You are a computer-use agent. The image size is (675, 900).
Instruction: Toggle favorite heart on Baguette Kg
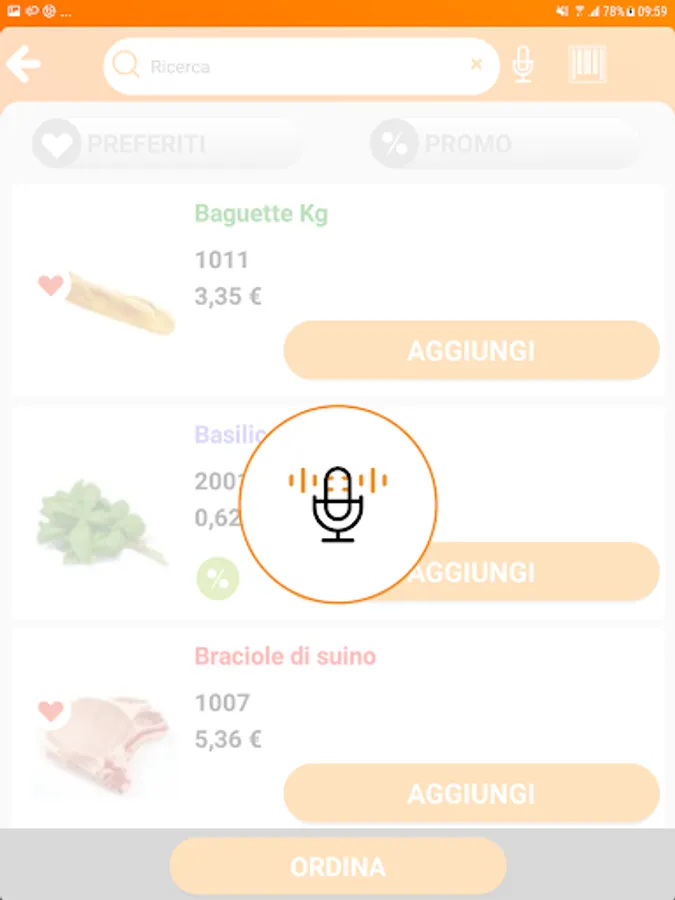coord(50,285)
